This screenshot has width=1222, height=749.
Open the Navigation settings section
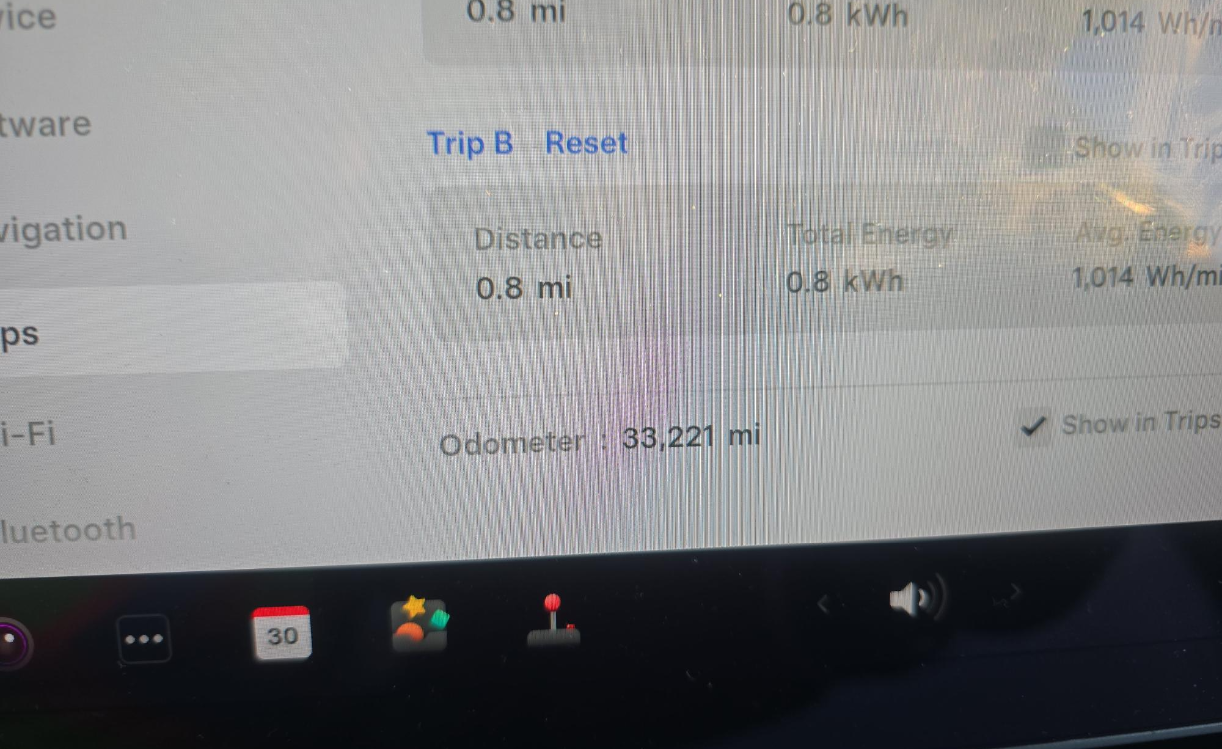pyautogui.click(x=64, y=230)
